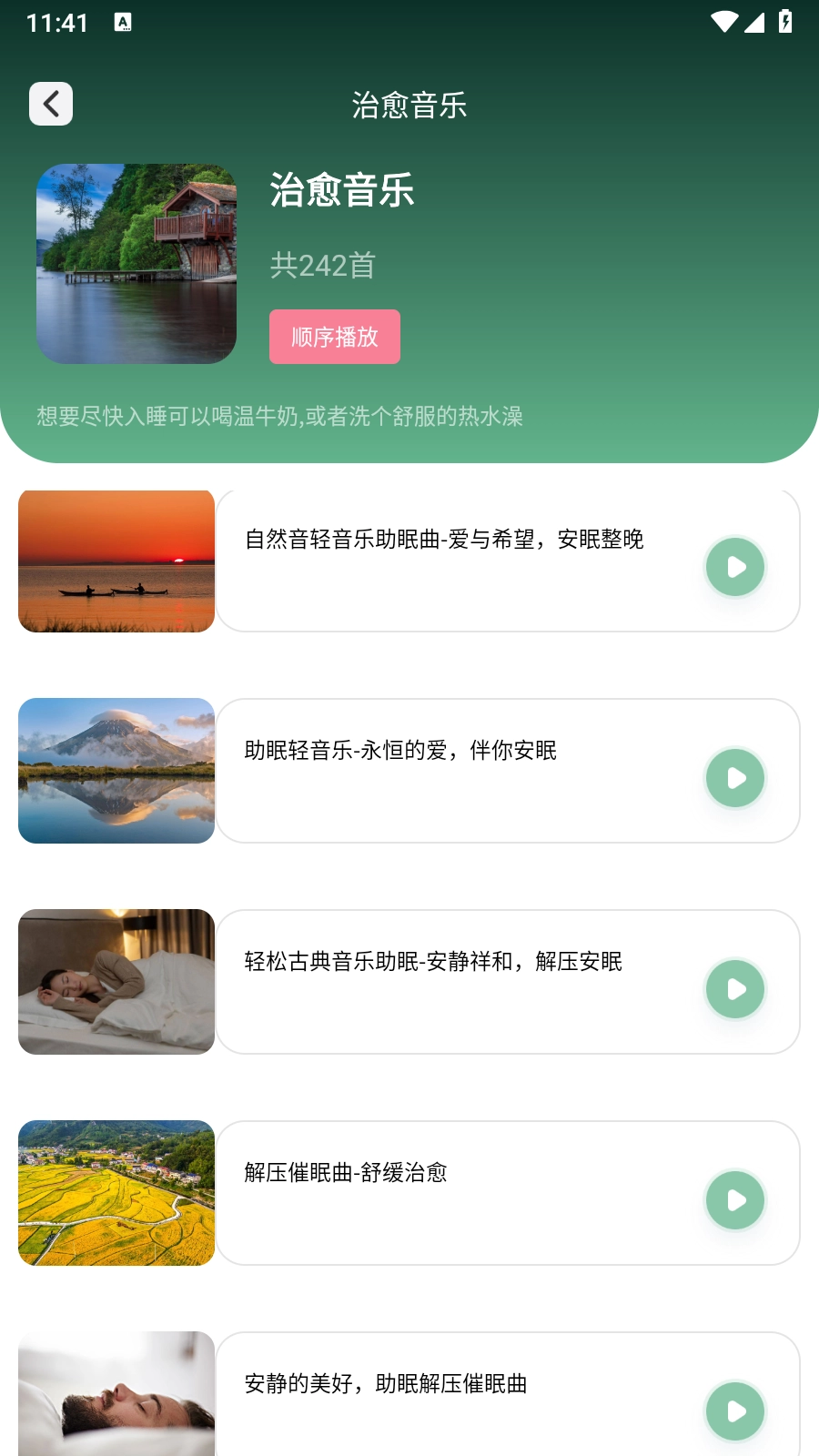This screenshot has height=1456, width=819.
Task: Open the sunset thumbnail for 自然音轻音乐助眠曲
Action: [x=116, y=561]
